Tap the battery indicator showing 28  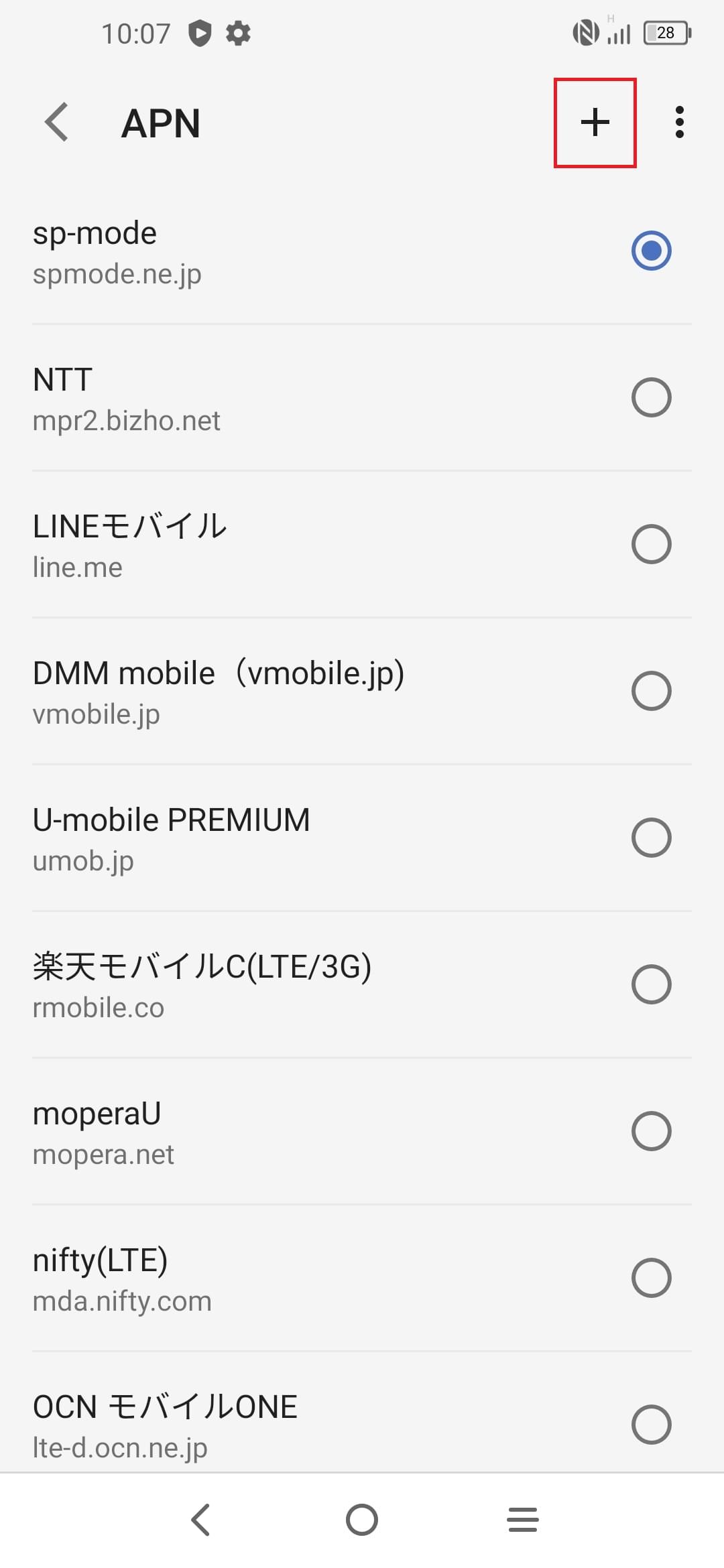[666, 31]
